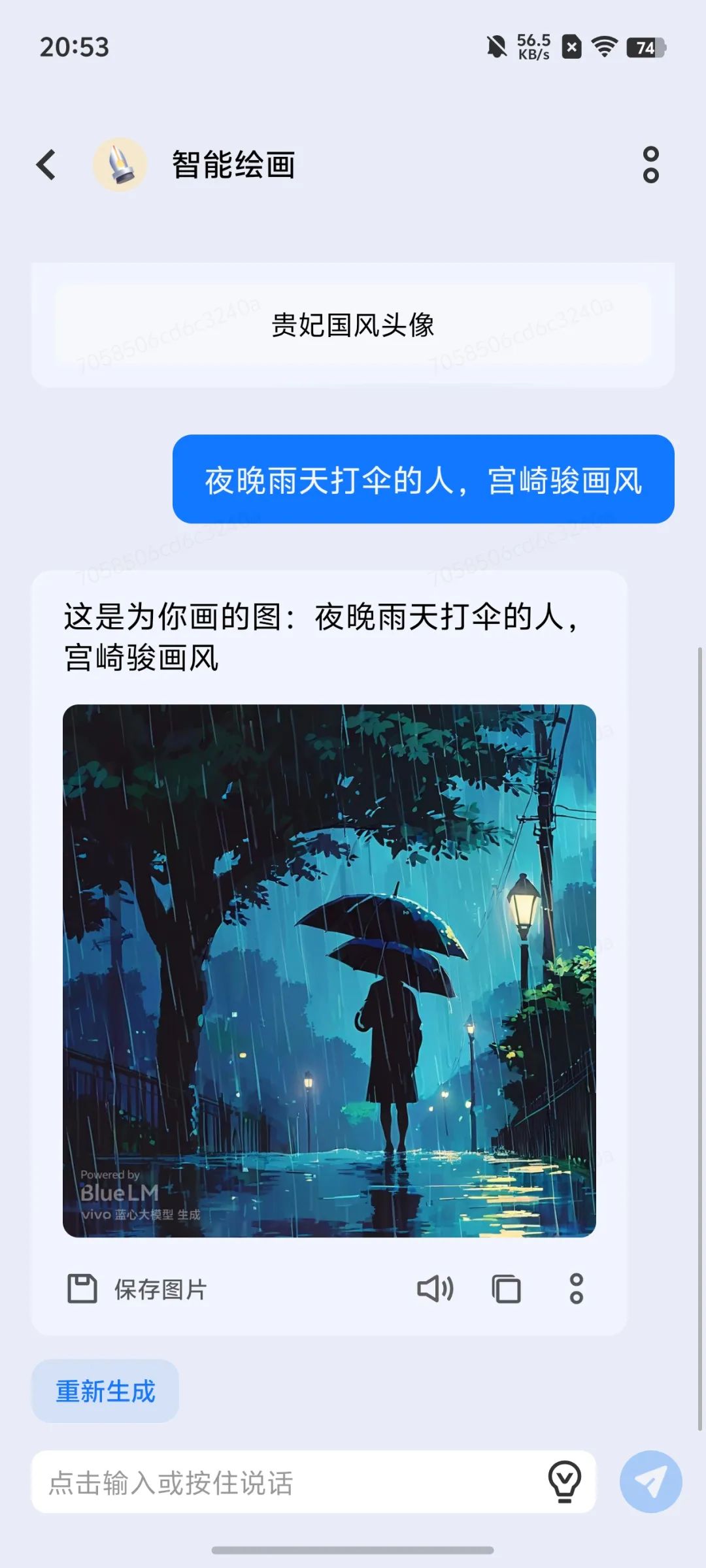This screenshot has height=1568, width=706.
Task: Open the lightbulb inspiration suggestions
Action: (x=565, y=1481)
